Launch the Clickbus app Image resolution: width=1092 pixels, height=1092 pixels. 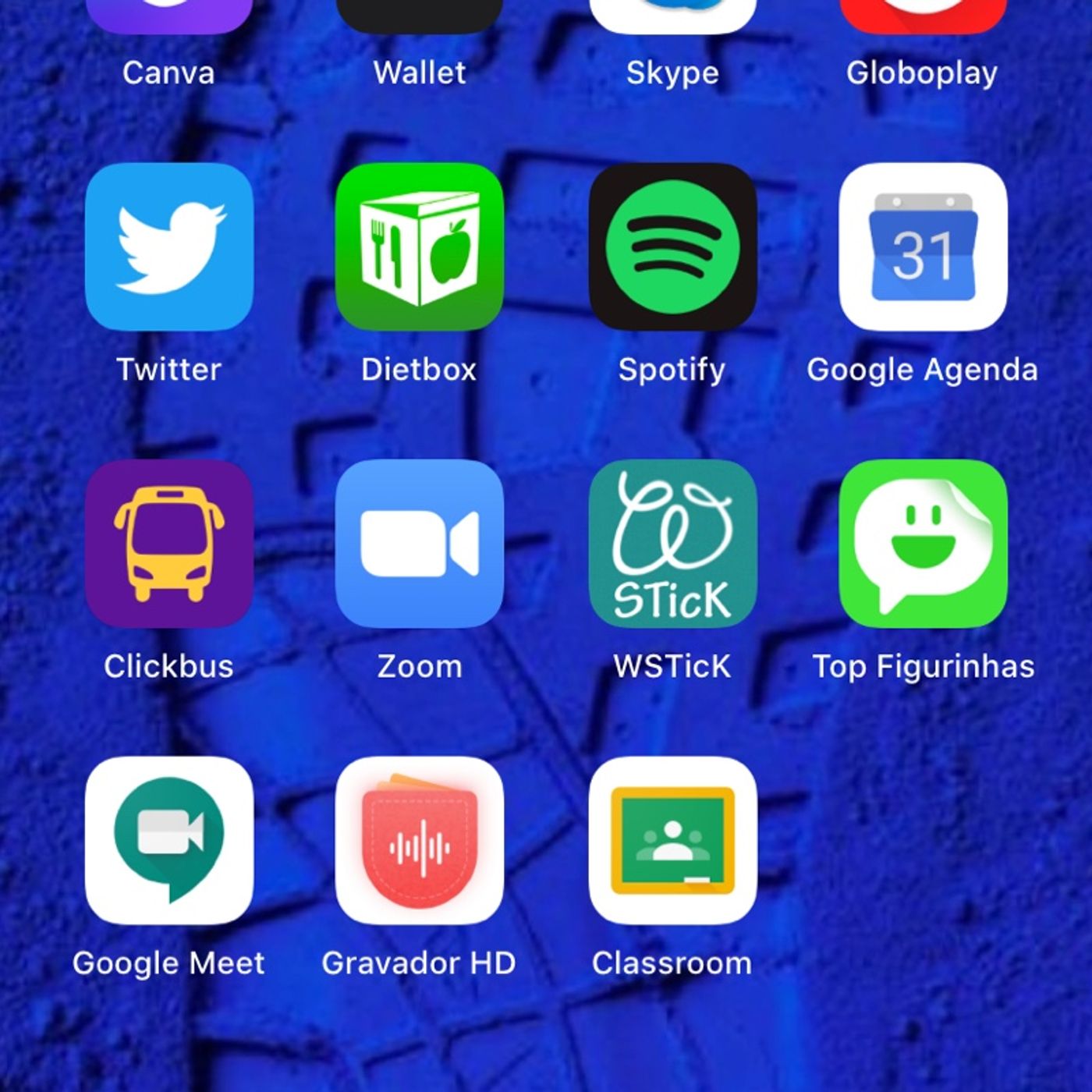169,544
